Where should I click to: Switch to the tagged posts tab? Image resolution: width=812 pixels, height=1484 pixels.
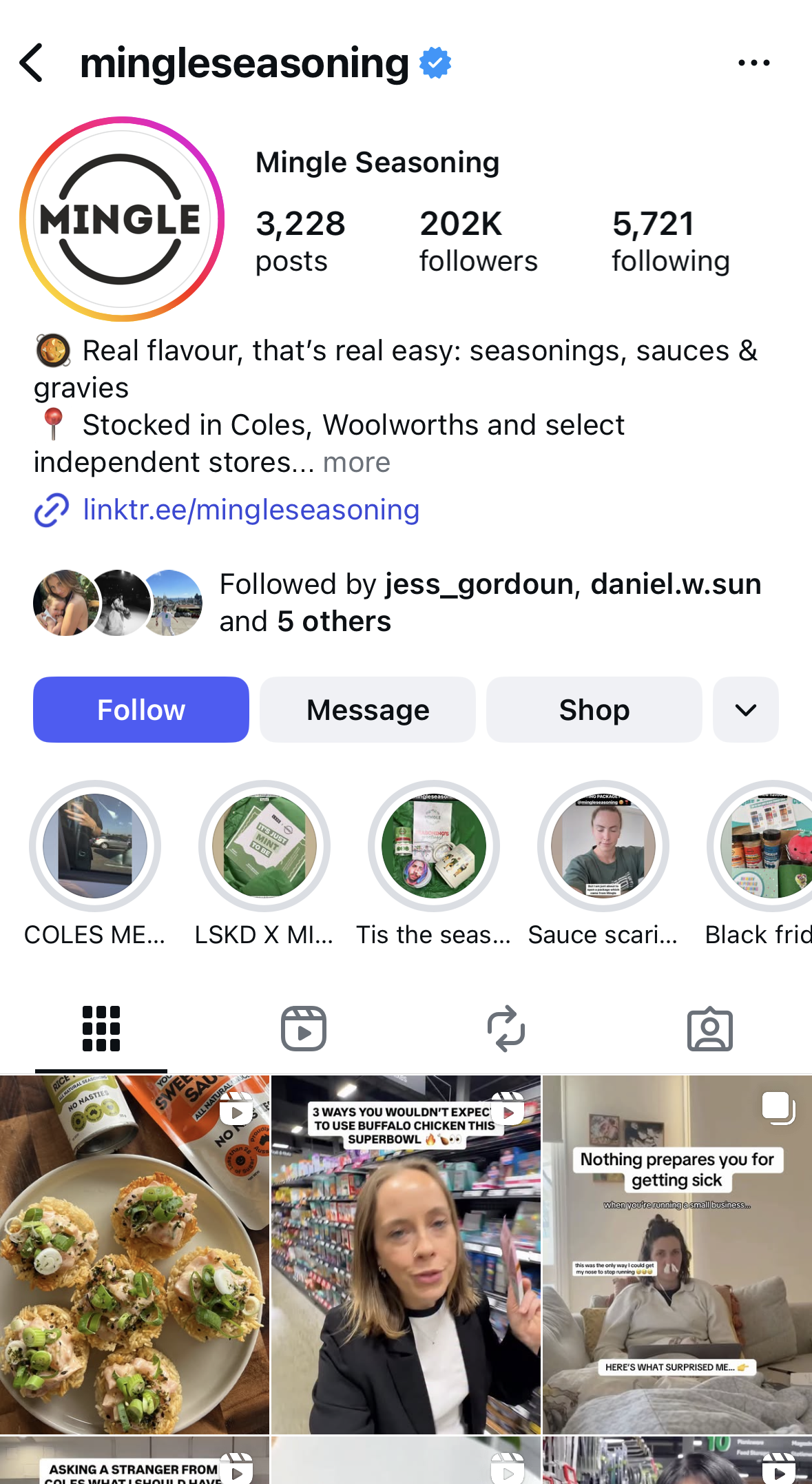[x=709, y=1029]
